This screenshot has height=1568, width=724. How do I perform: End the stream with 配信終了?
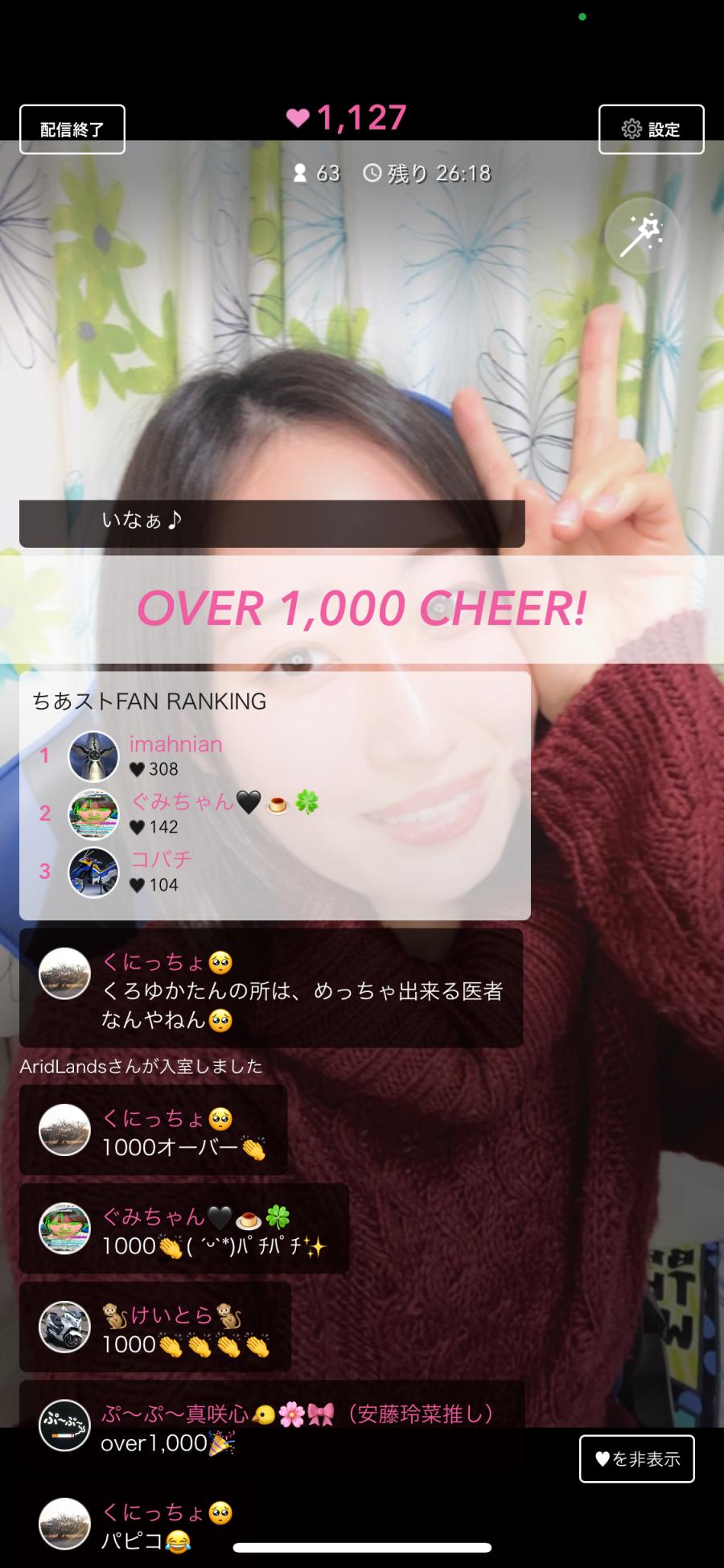point(72,130)
